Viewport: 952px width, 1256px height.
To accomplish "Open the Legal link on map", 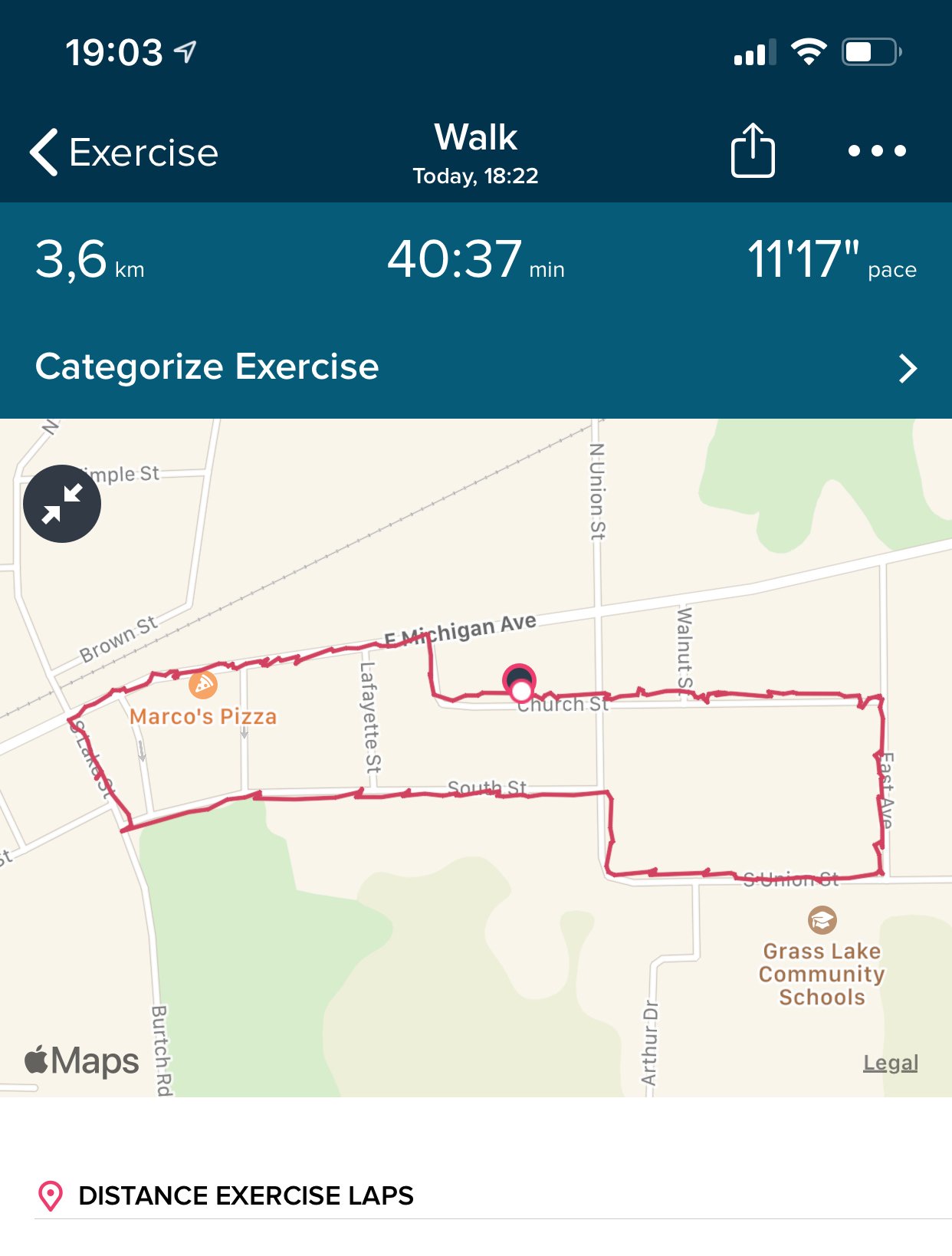I will (890, 1062).
